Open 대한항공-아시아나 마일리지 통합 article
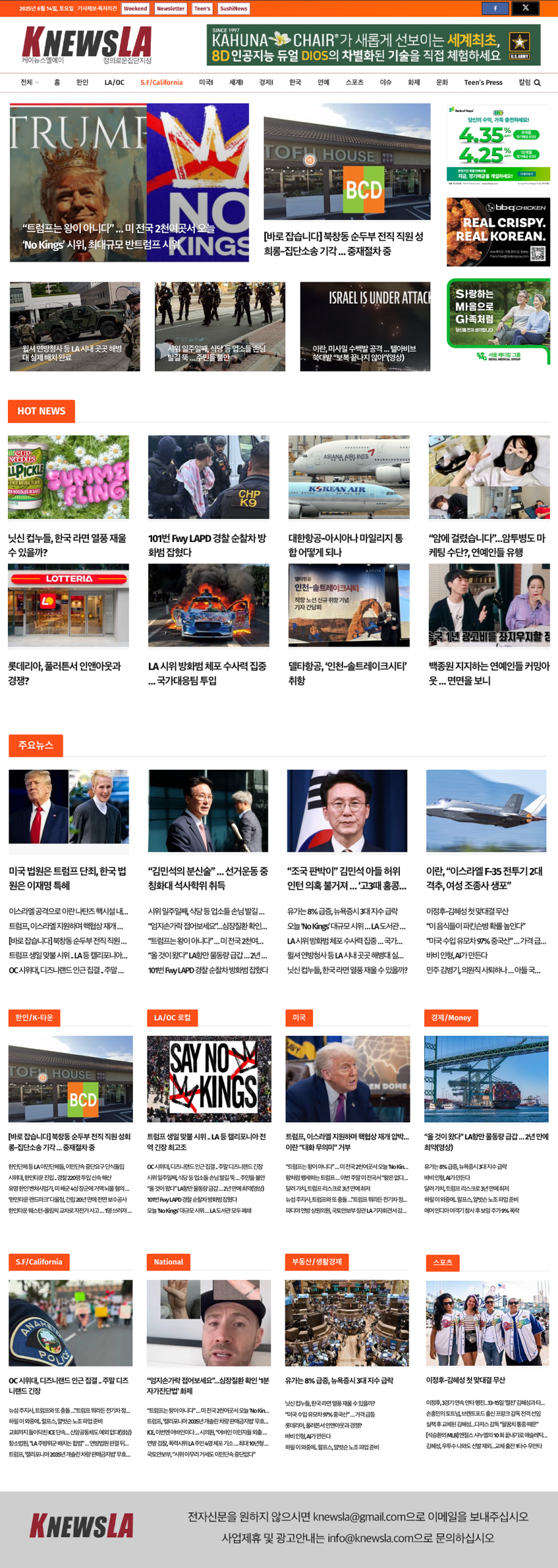Image resolution: width=558 pixels, height=1568 pixels. [x=345, y=545]
